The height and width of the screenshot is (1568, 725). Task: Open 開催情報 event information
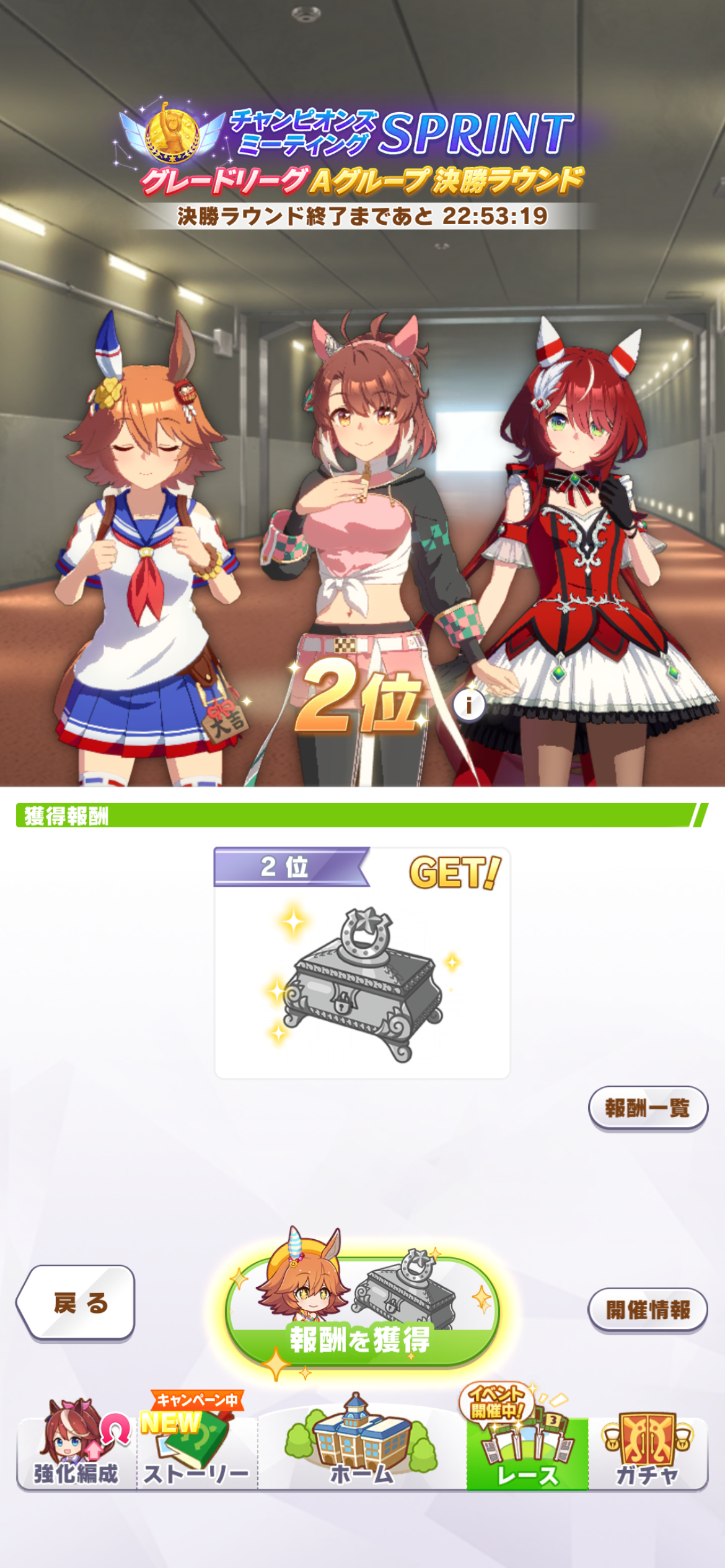click(x=648, y=1310)
